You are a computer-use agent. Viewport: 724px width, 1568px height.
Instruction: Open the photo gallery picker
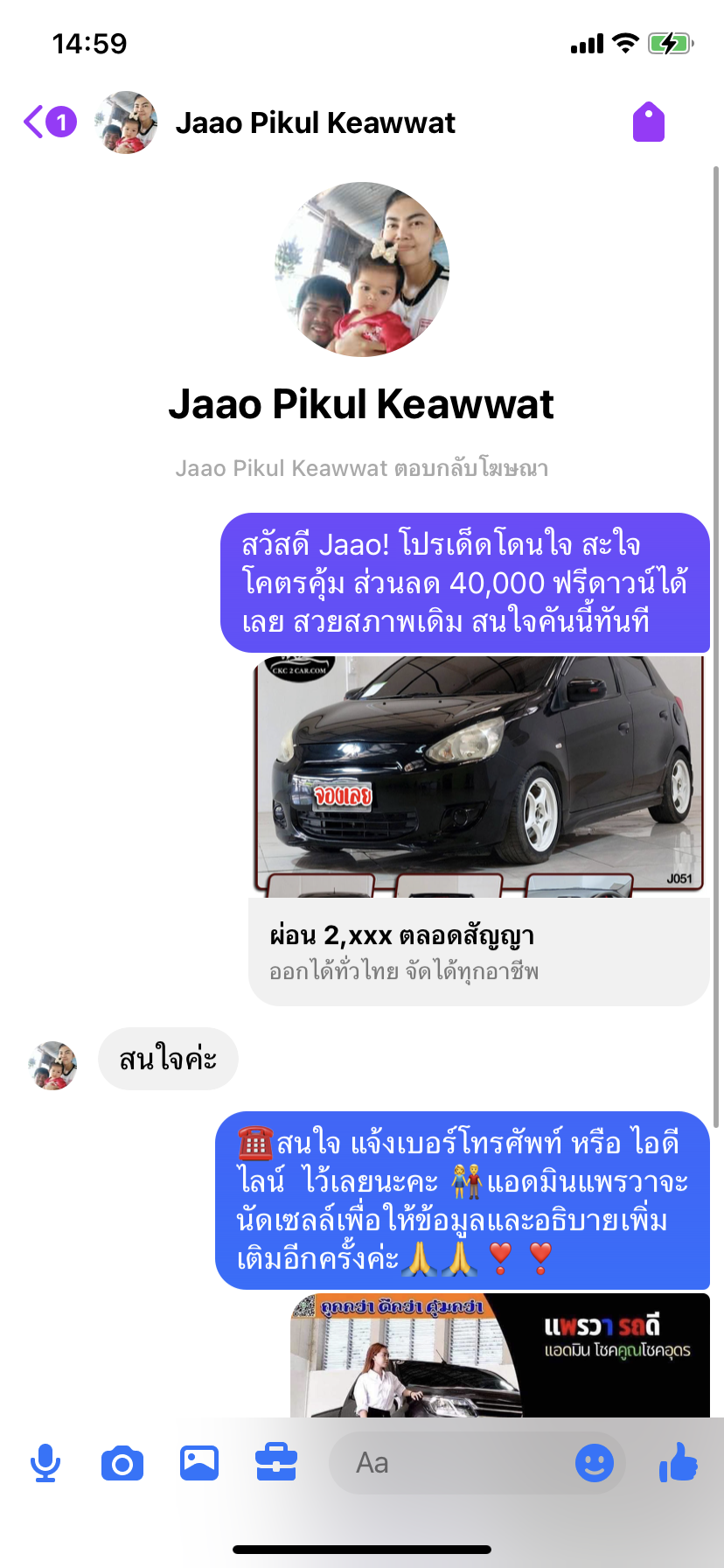[199, 1463]
